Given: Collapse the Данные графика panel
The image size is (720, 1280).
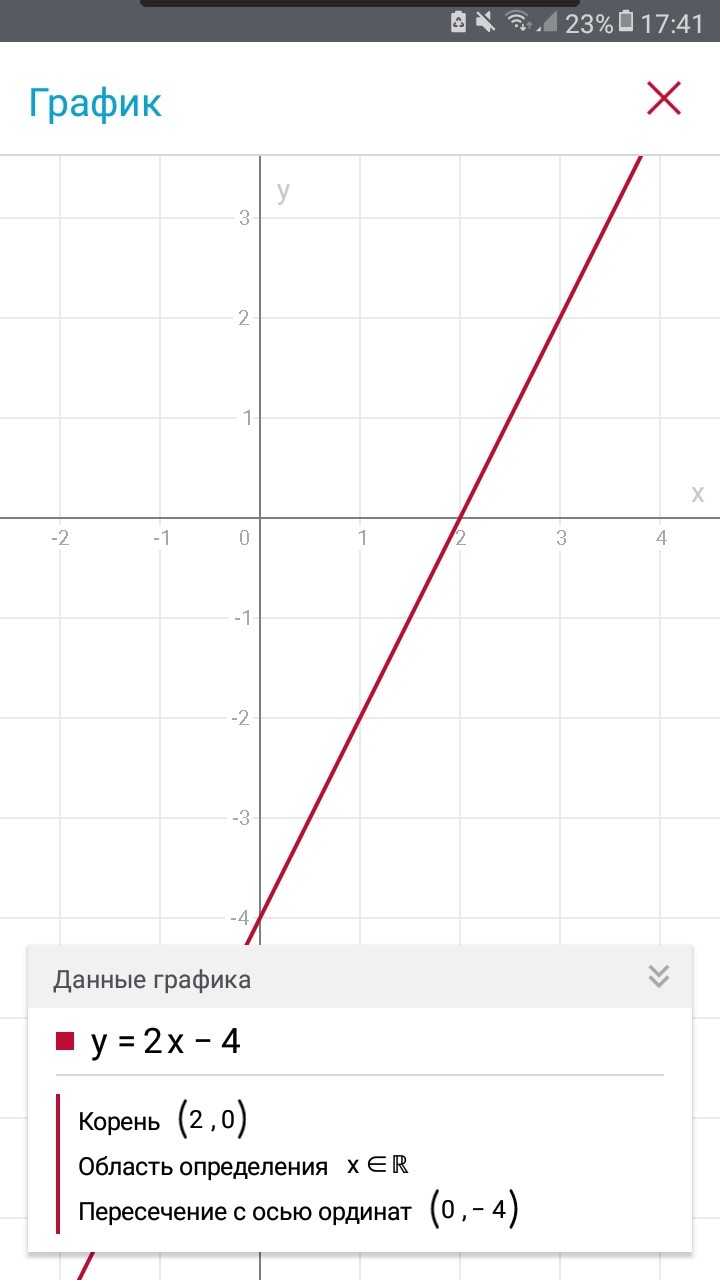Looking at the screenshot, I should click(x=658, y=977).
